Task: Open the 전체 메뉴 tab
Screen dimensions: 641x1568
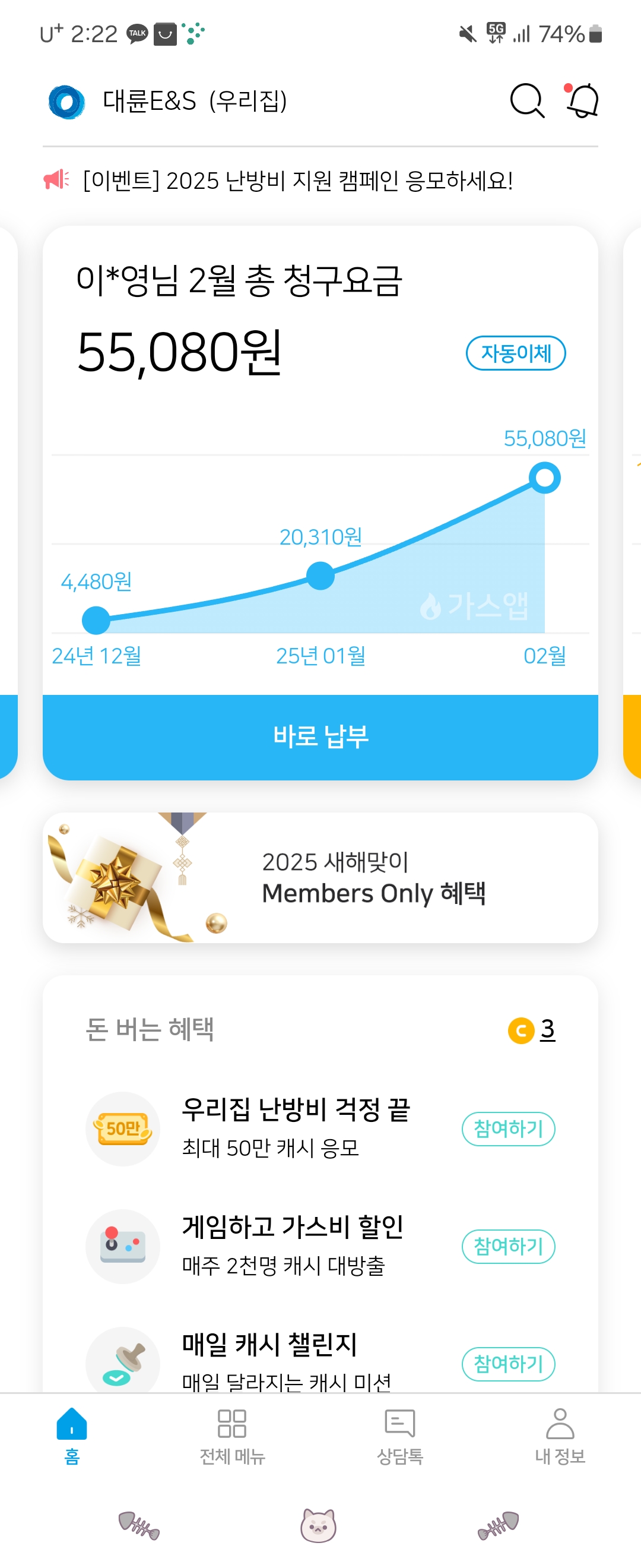Action: [232, 1434]
